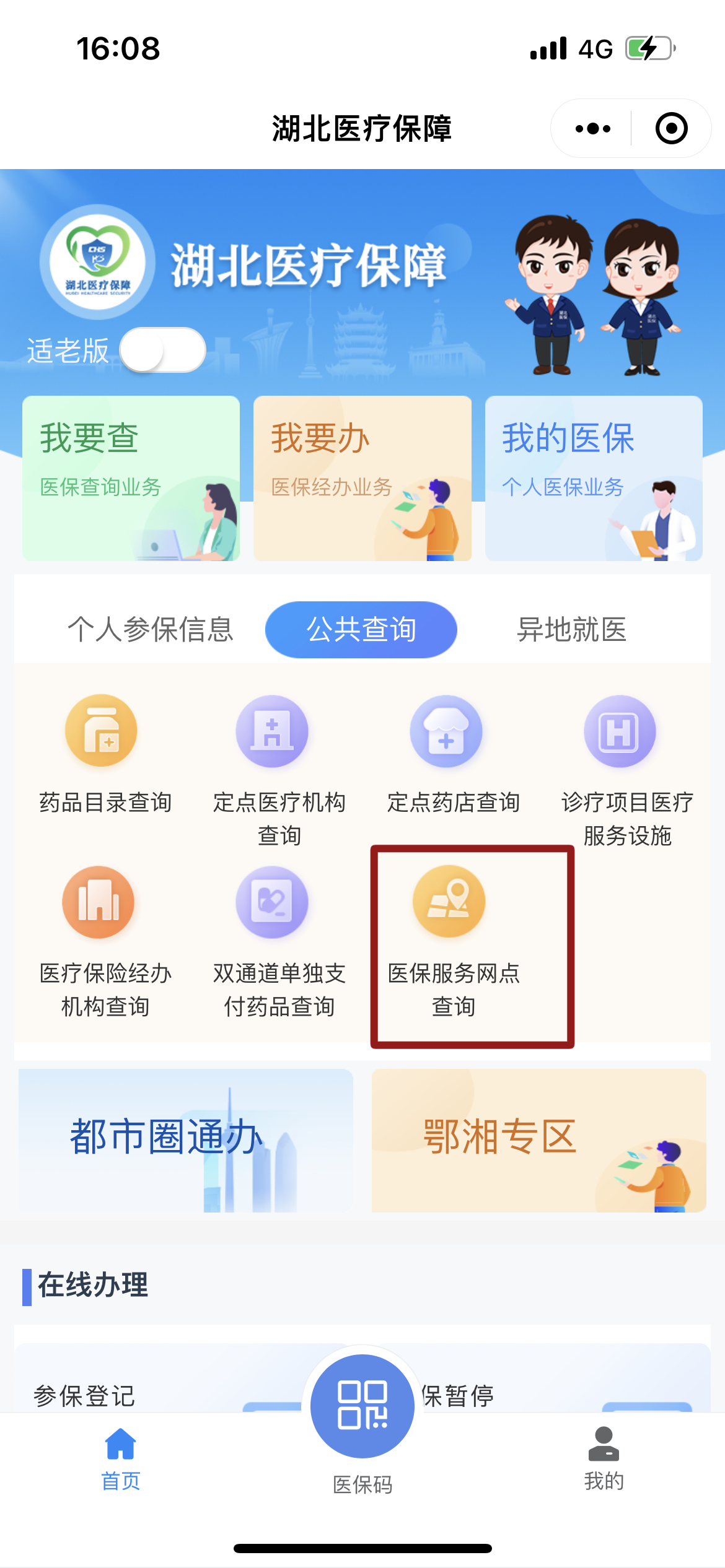Screen dimensions: 725x1568
Task: Open the 我要办 card
Action: coord(362,477)
